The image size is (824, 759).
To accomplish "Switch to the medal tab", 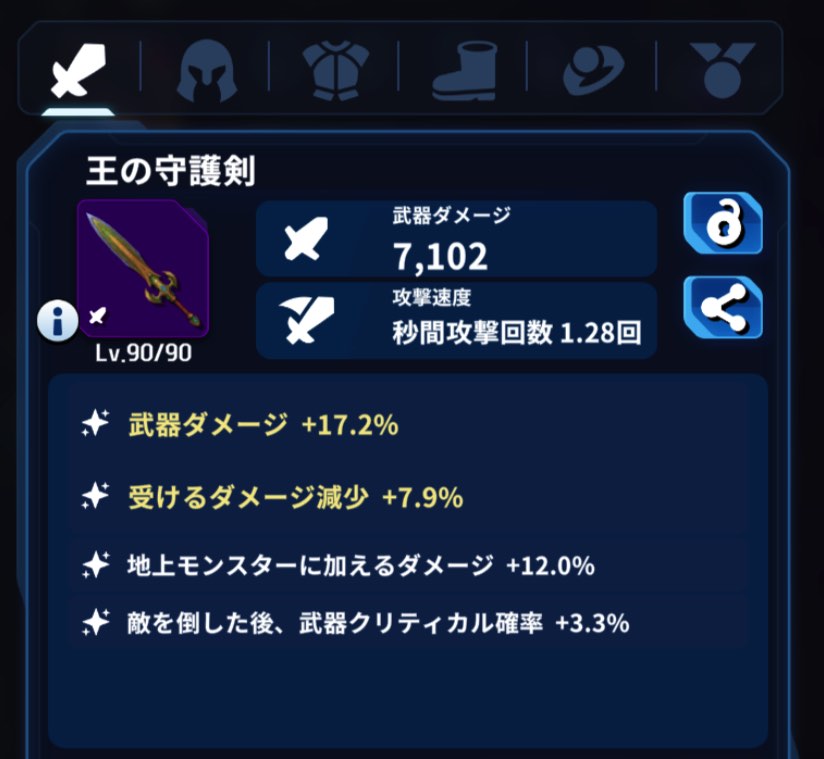I will [721, 69].
